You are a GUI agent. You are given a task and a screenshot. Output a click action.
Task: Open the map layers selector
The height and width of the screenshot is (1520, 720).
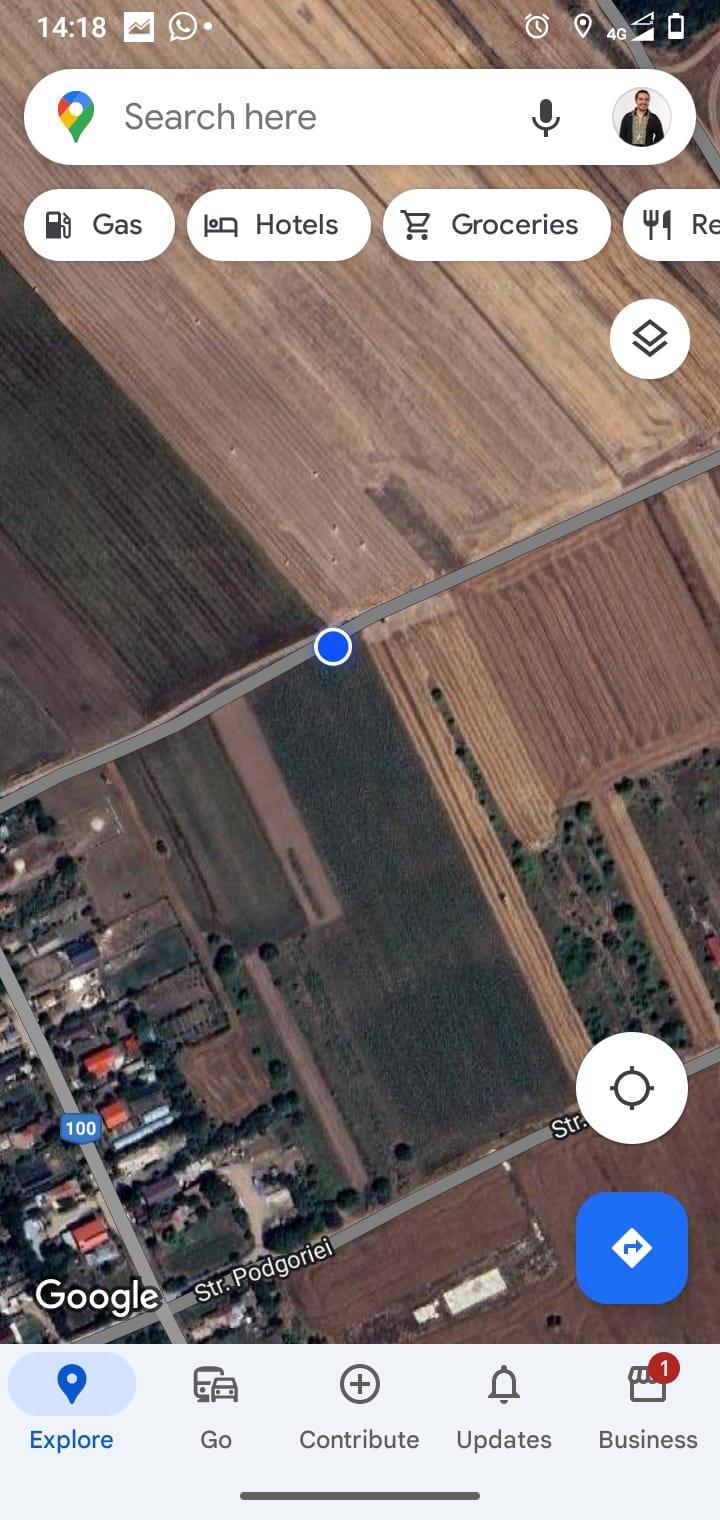650,339
